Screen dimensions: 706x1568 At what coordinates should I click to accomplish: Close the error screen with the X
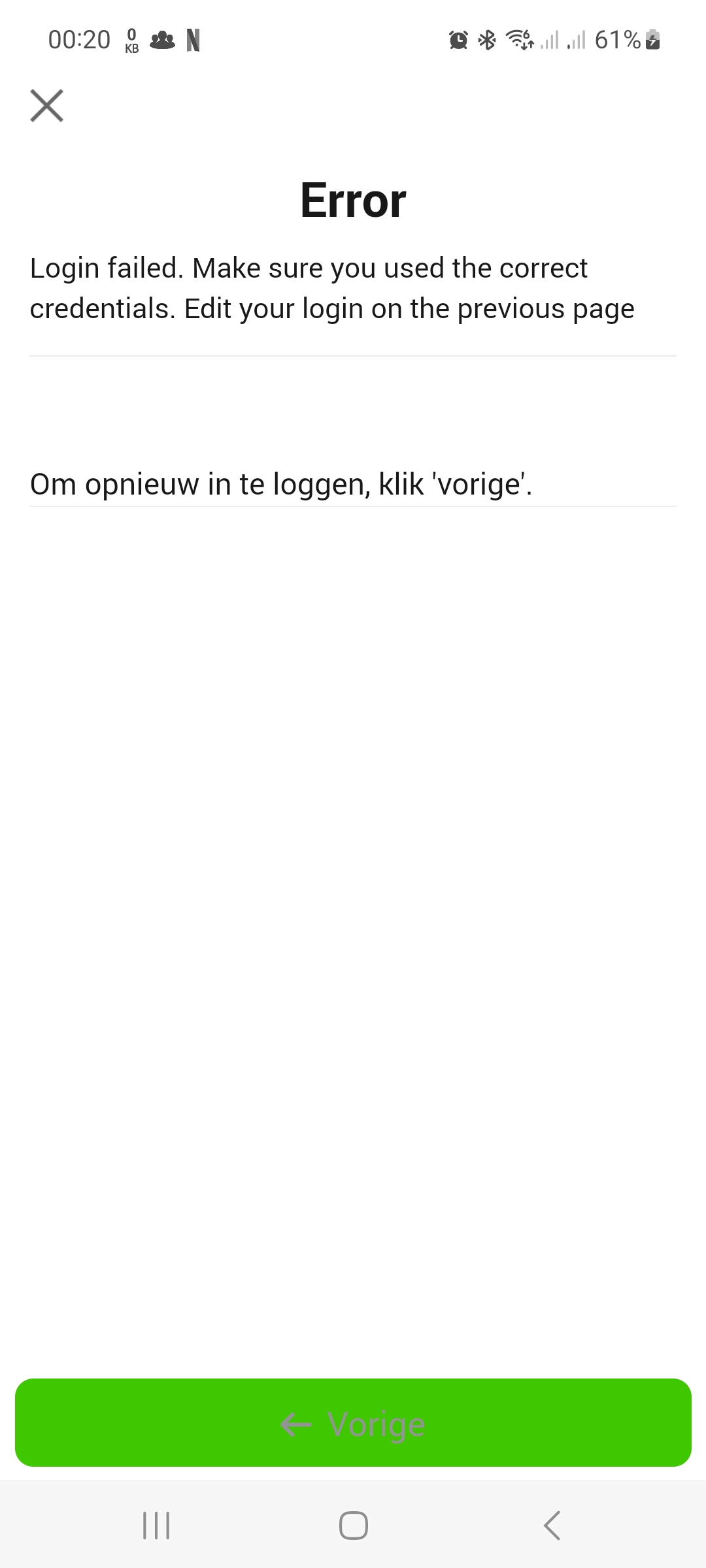click(47, 106)
